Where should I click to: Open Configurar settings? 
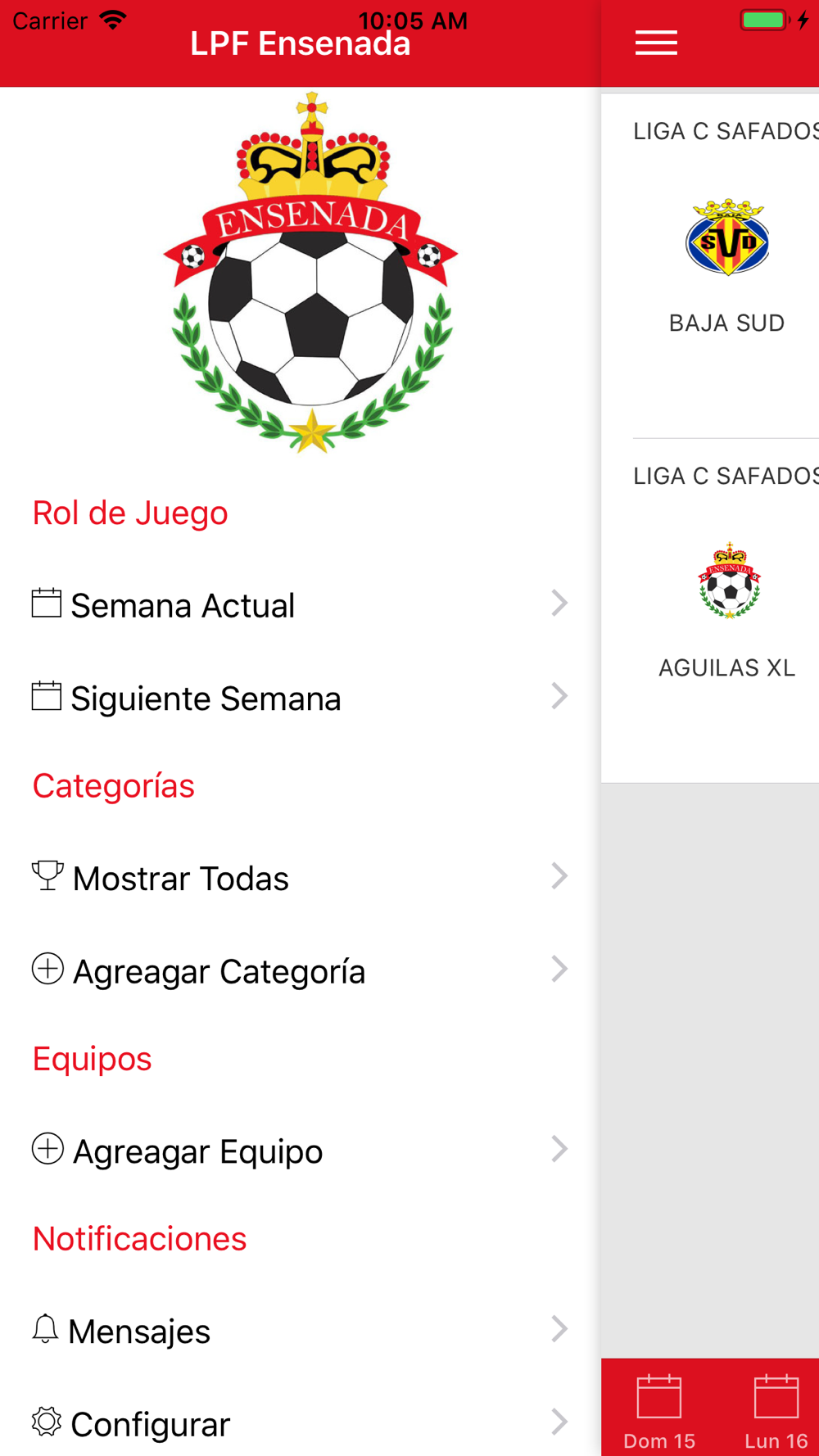click(x=300, y=1424)
